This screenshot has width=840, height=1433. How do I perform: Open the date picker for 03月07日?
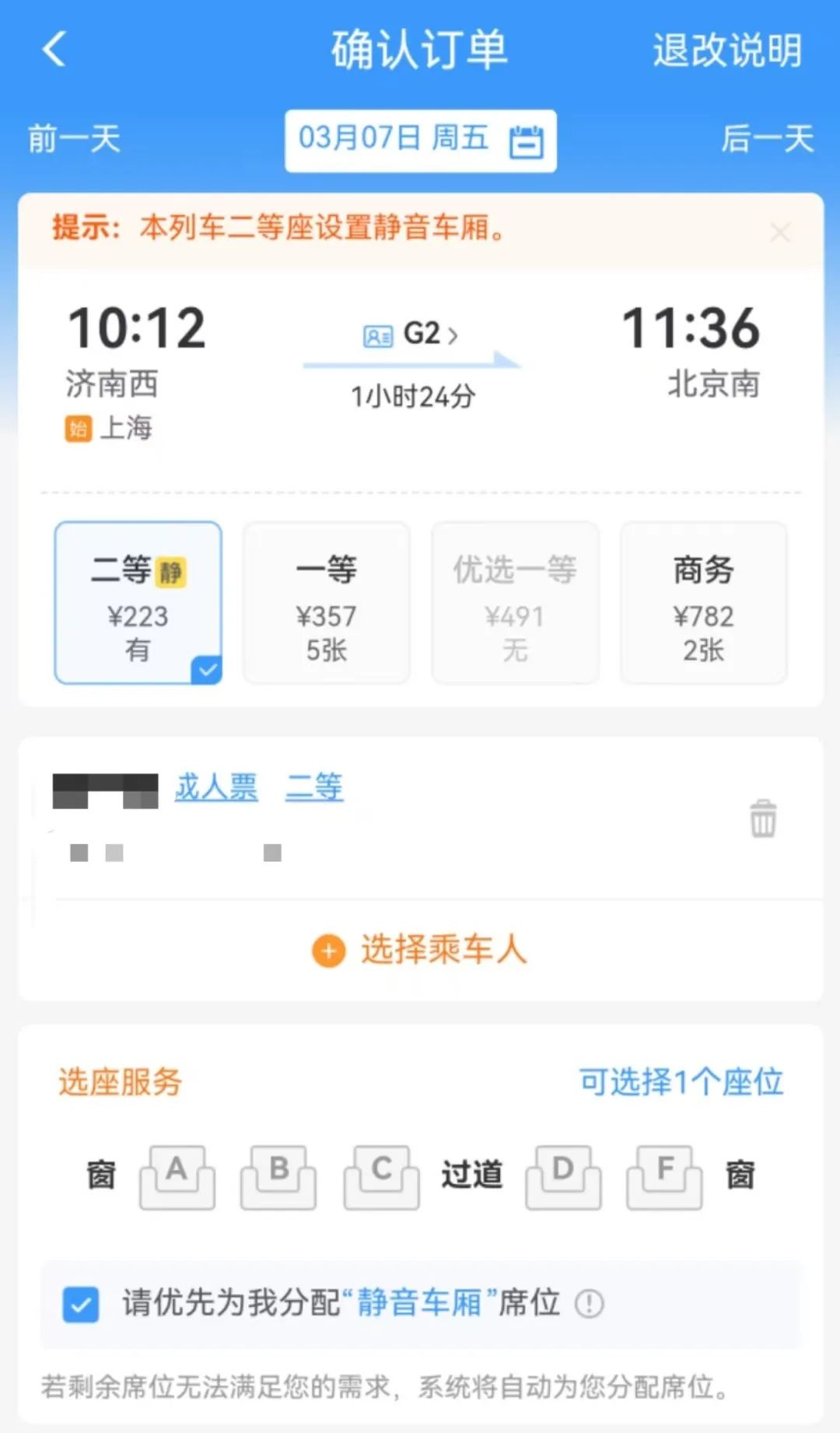click(420, 141)
